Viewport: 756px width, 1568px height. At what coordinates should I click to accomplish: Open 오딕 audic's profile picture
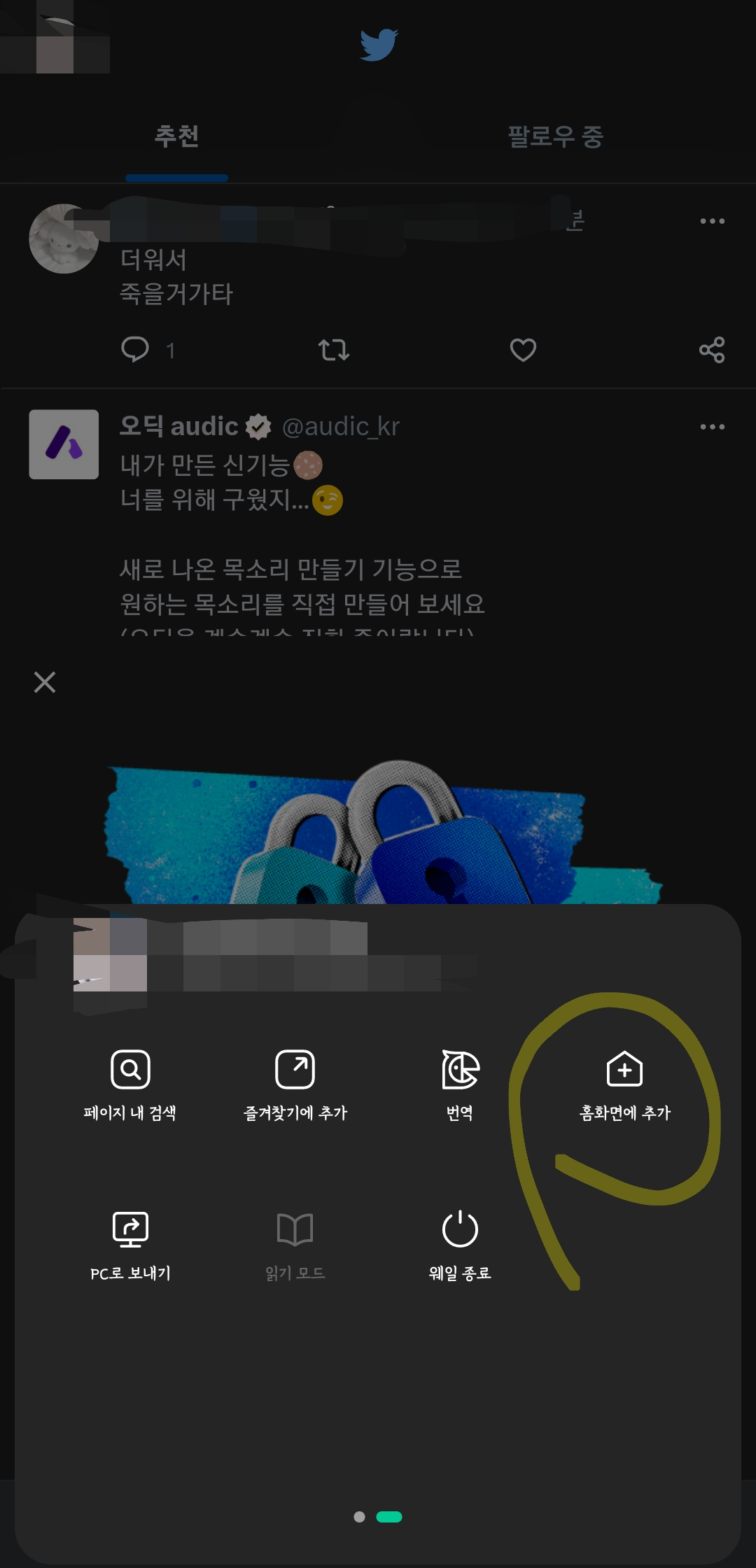pos(64,444)
